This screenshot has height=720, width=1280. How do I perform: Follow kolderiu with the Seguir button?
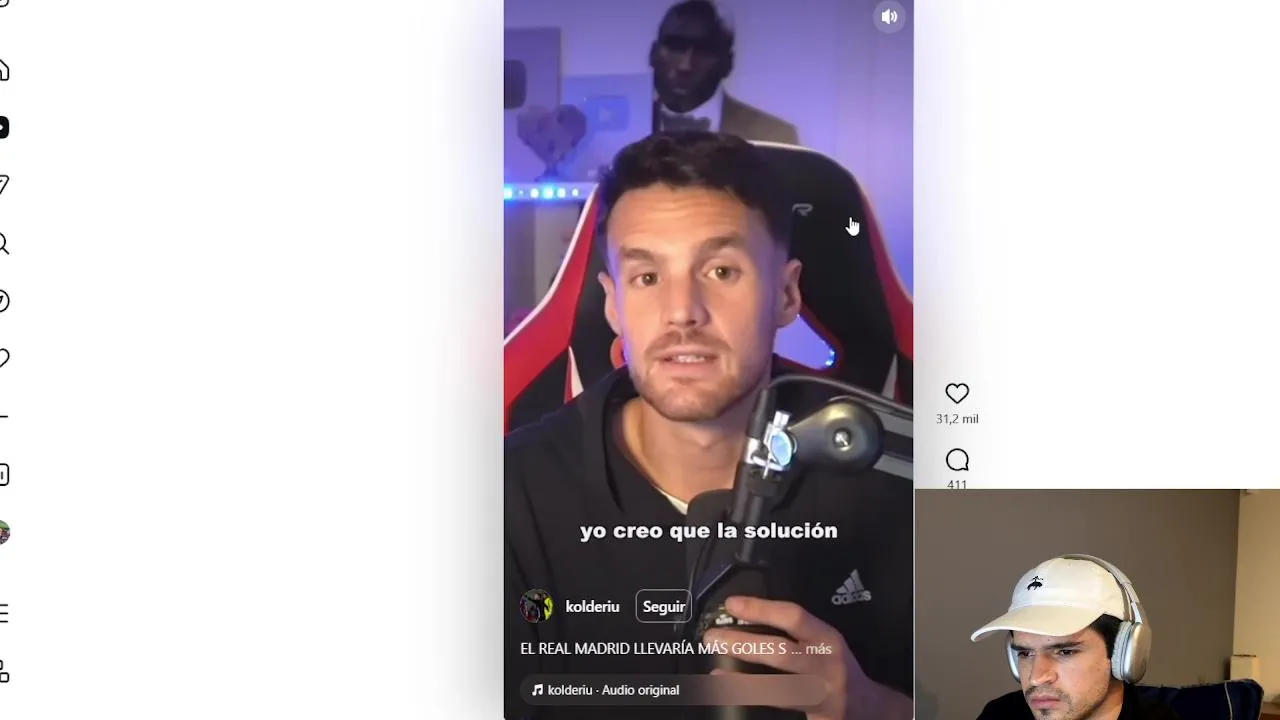coord(663,607)
